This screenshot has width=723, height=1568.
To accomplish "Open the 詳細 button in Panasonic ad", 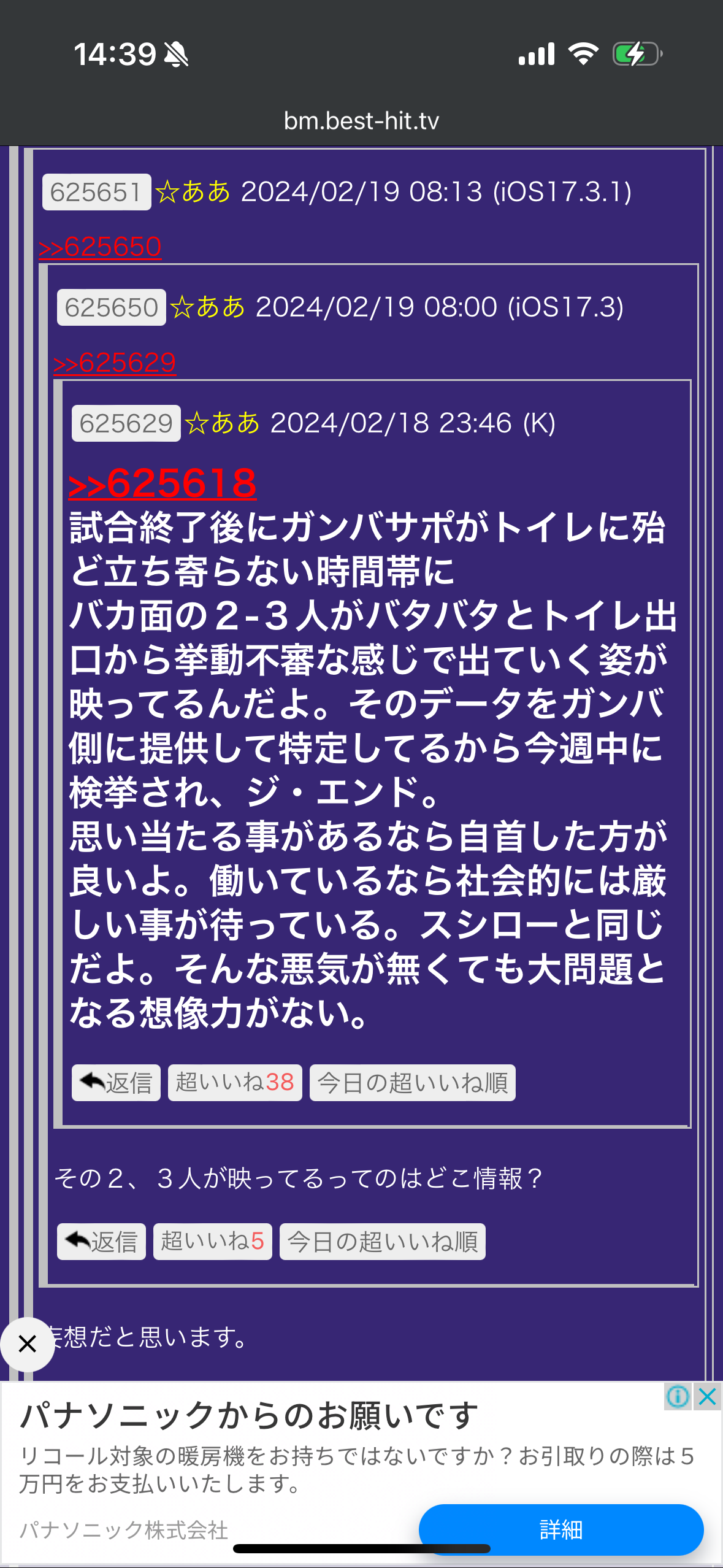I will coord(560,1529).
